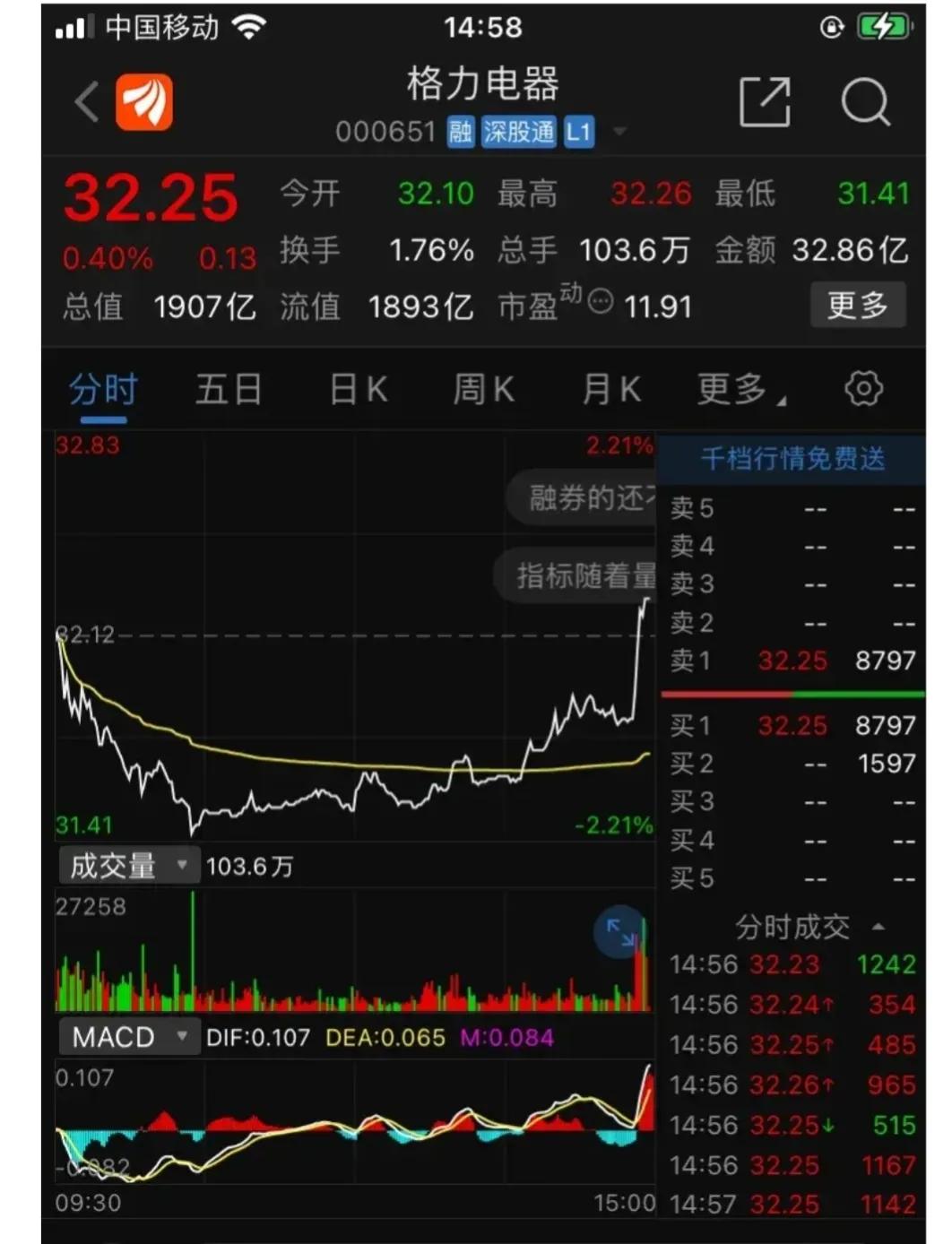Tap the 卖1 price entry 32.25
Viewport: 952px width, 1244px height.
(792, 661)
